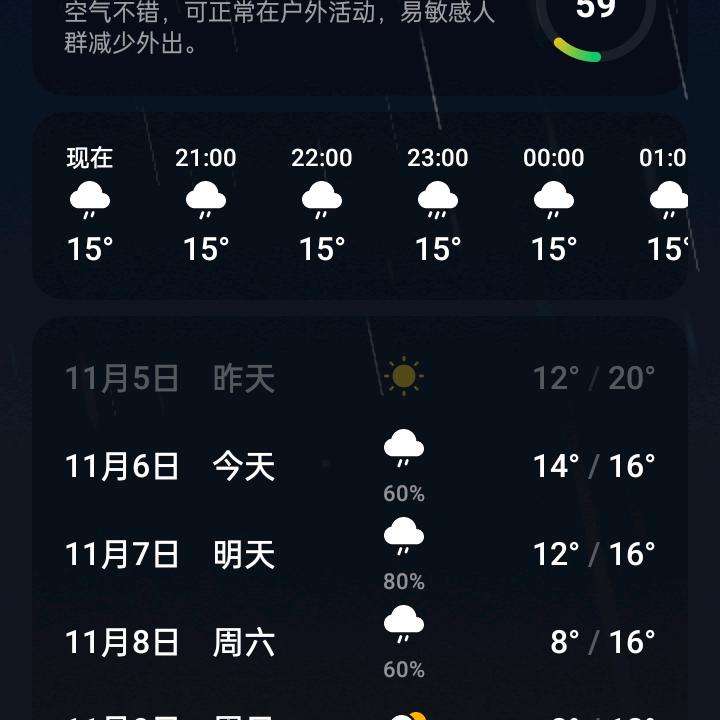Open today's forecast row 11月6日 今天

click(x=360, y=466)
